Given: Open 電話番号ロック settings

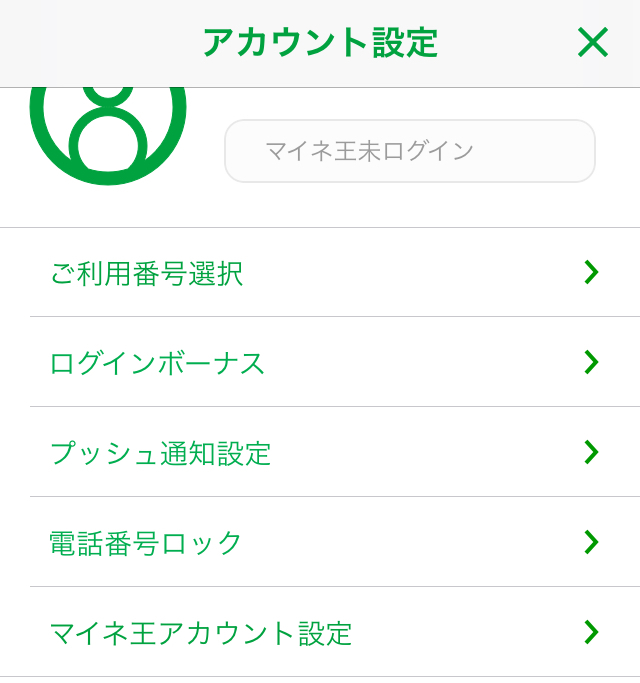Looking at the screenshot, I should click(x=320, y=542).
